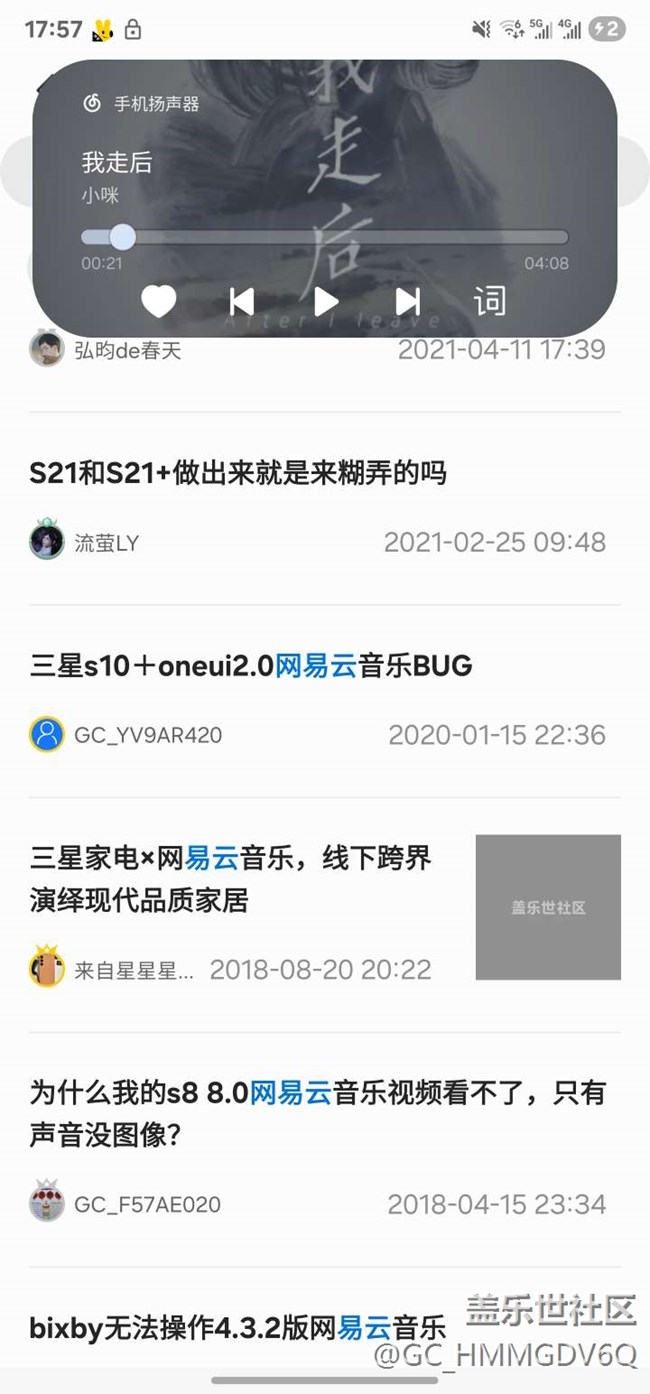Open post 三星家电×网易云音乐 线下跨界
The image size is (650, 1394).
pos(231,879)
